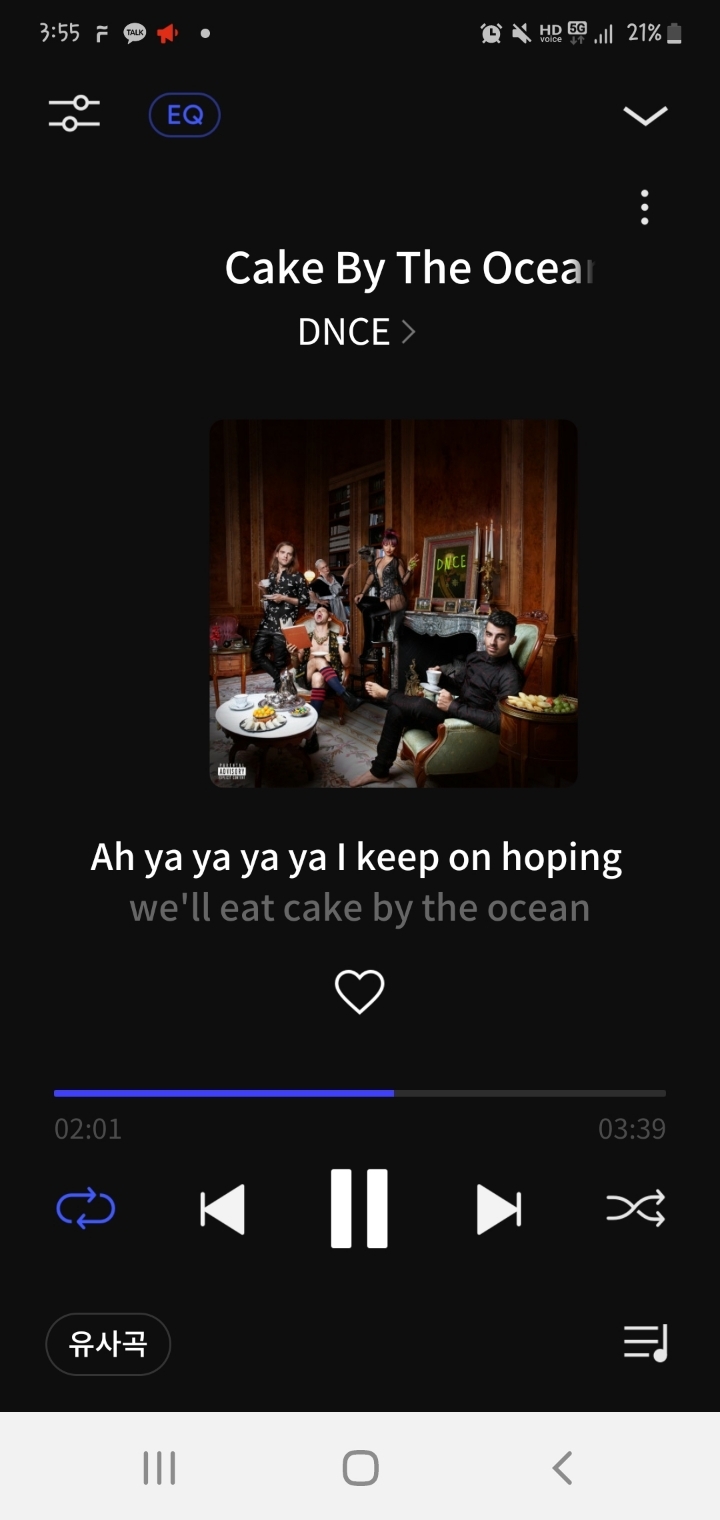The width and height of the screenshot is (720, 1520).
Task: Open the EQ equalizer
Action: point(185,115)
